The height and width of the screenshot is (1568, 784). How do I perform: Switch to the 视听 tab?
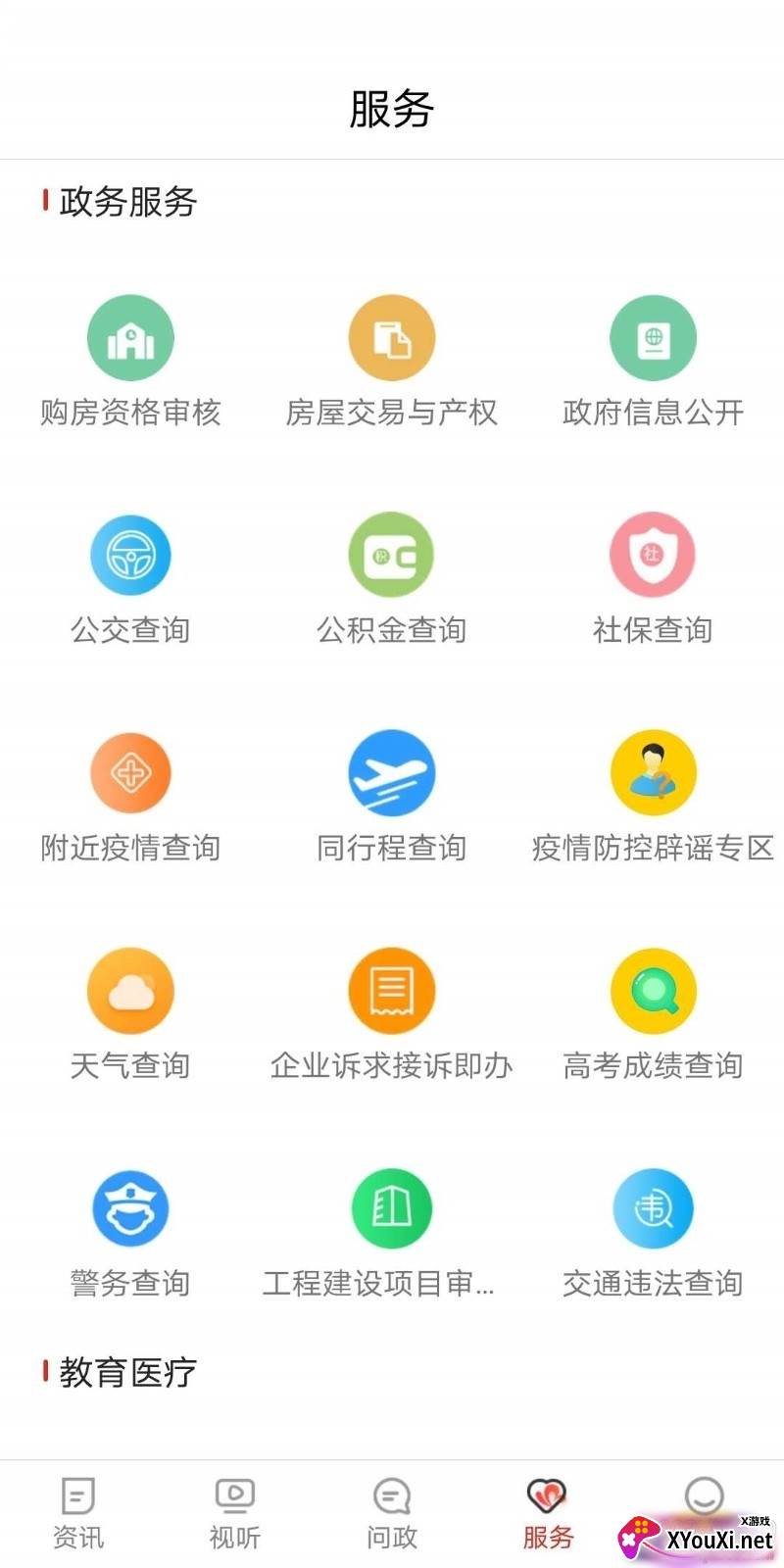[235, 1512]
